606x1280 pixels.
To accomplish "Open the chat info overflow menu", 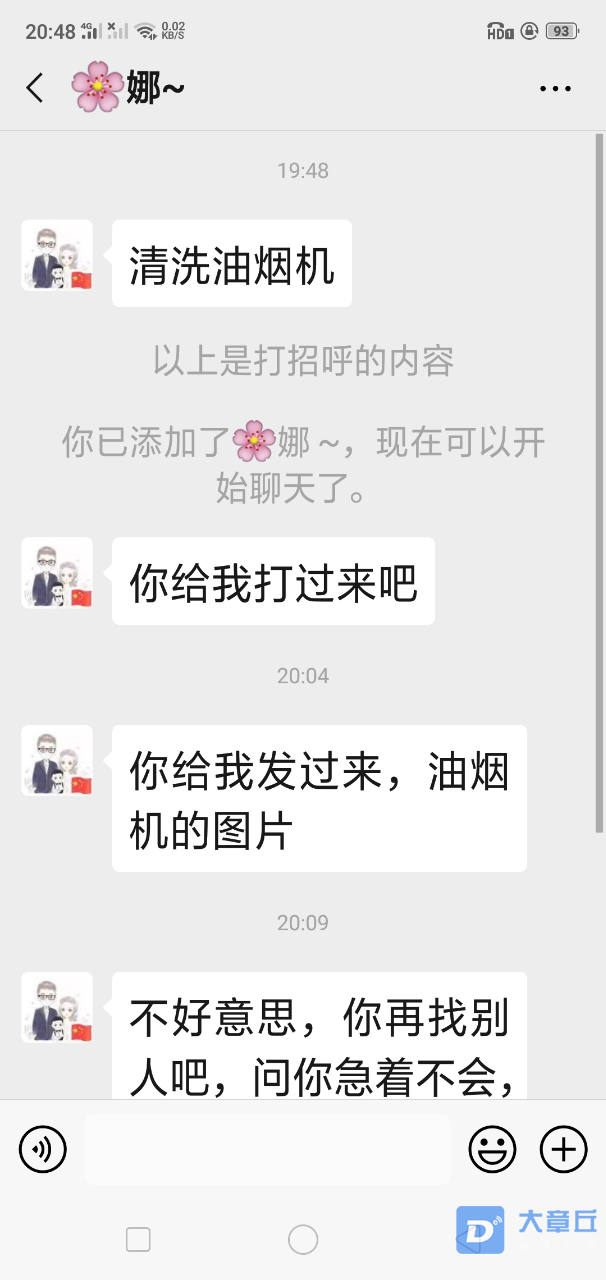I will [x=555, y=89].
